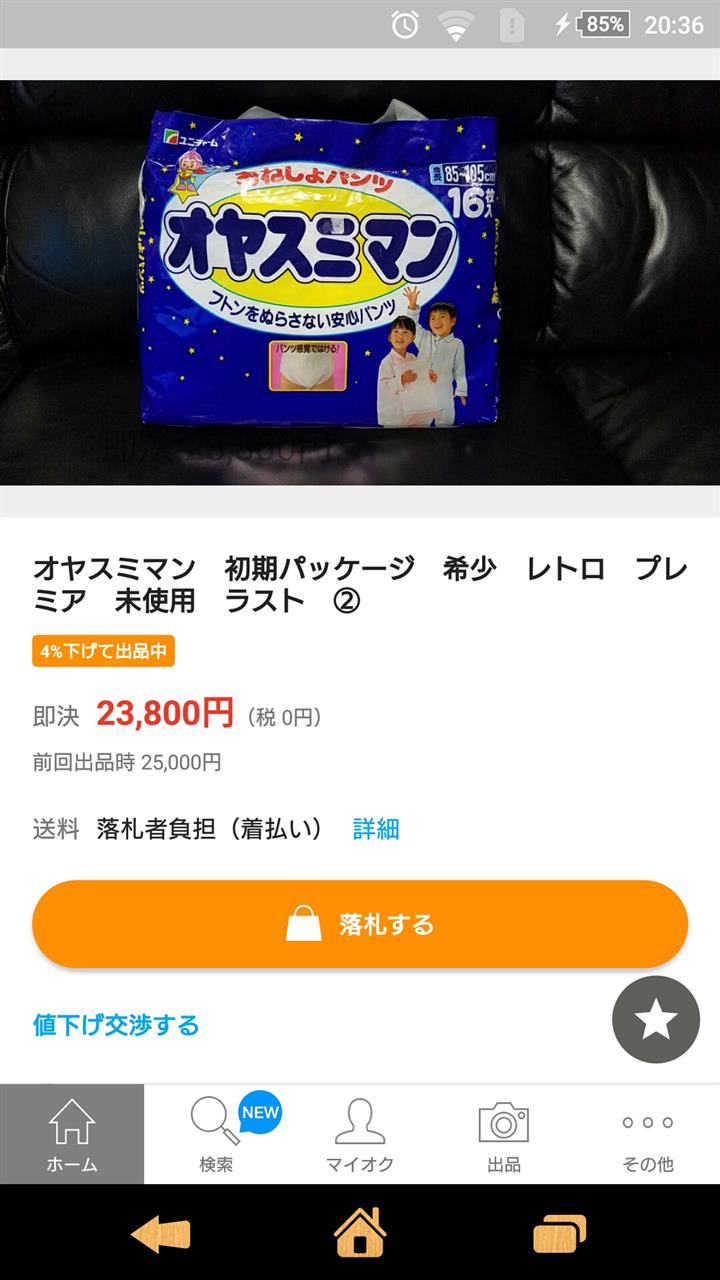Tap the system back button
This screenshot has height=1280, width=720.
tap(160, 1233)
